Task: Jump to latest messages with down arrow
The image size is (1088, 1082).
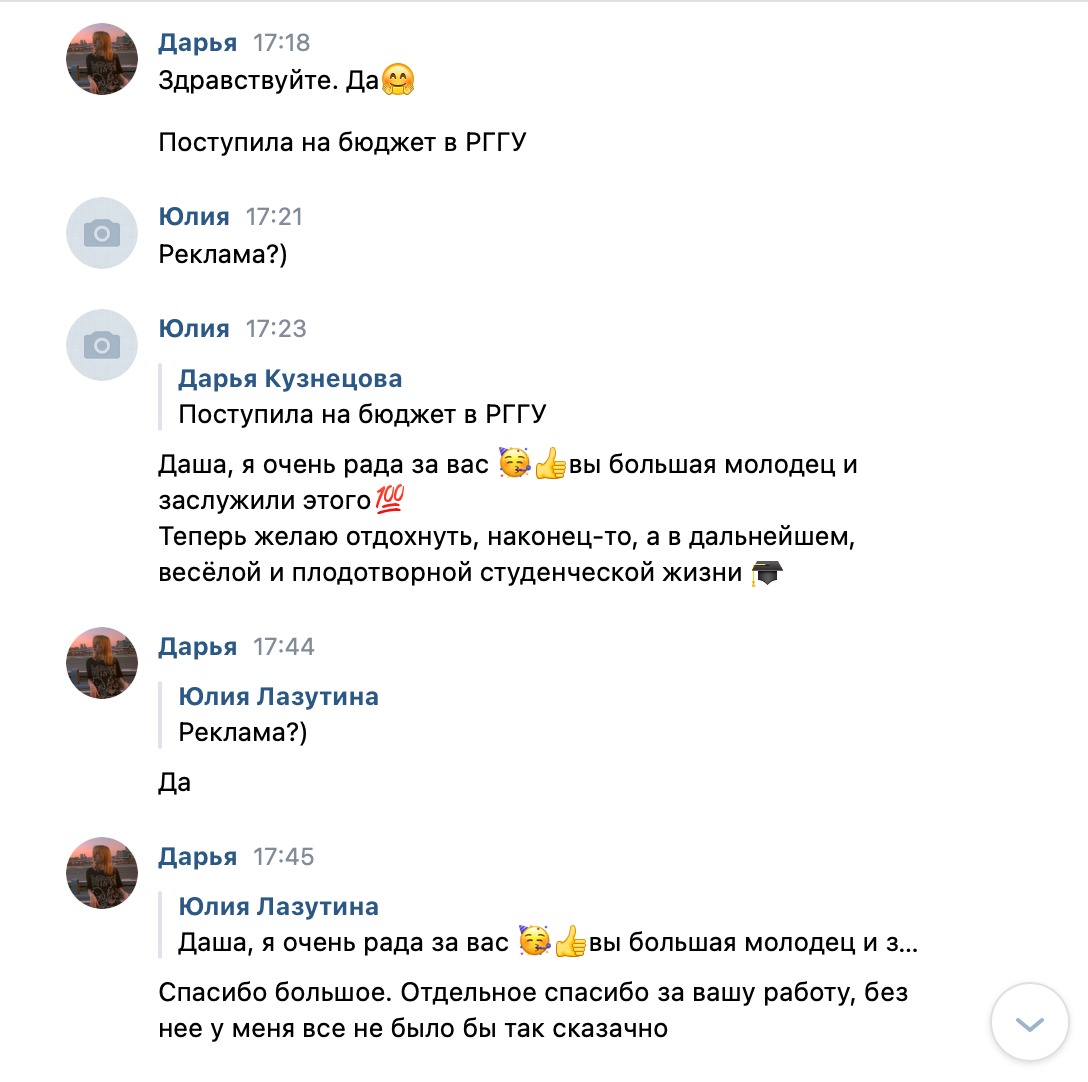Action: (x=1029, y=1023)
